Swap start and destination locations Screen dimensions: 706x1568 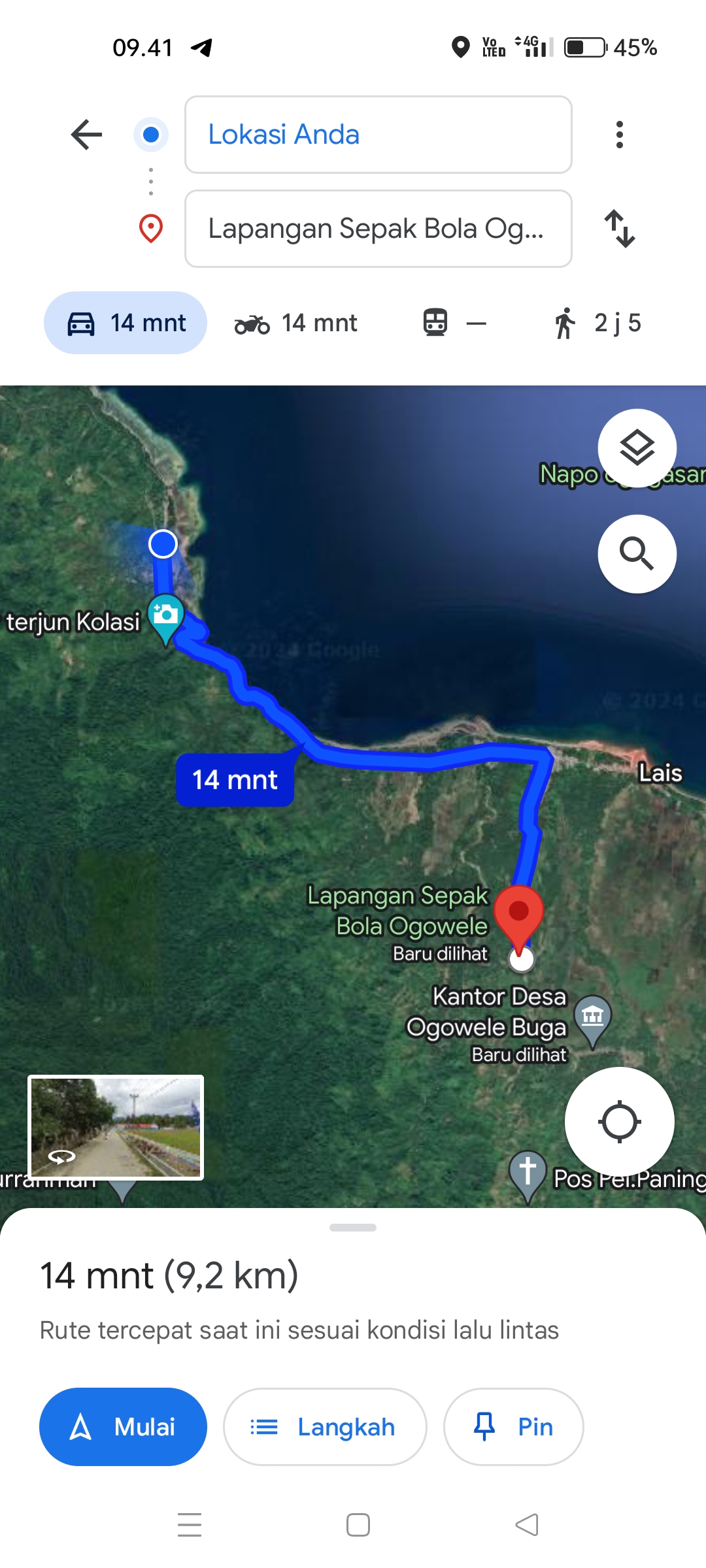coord(619,229)
